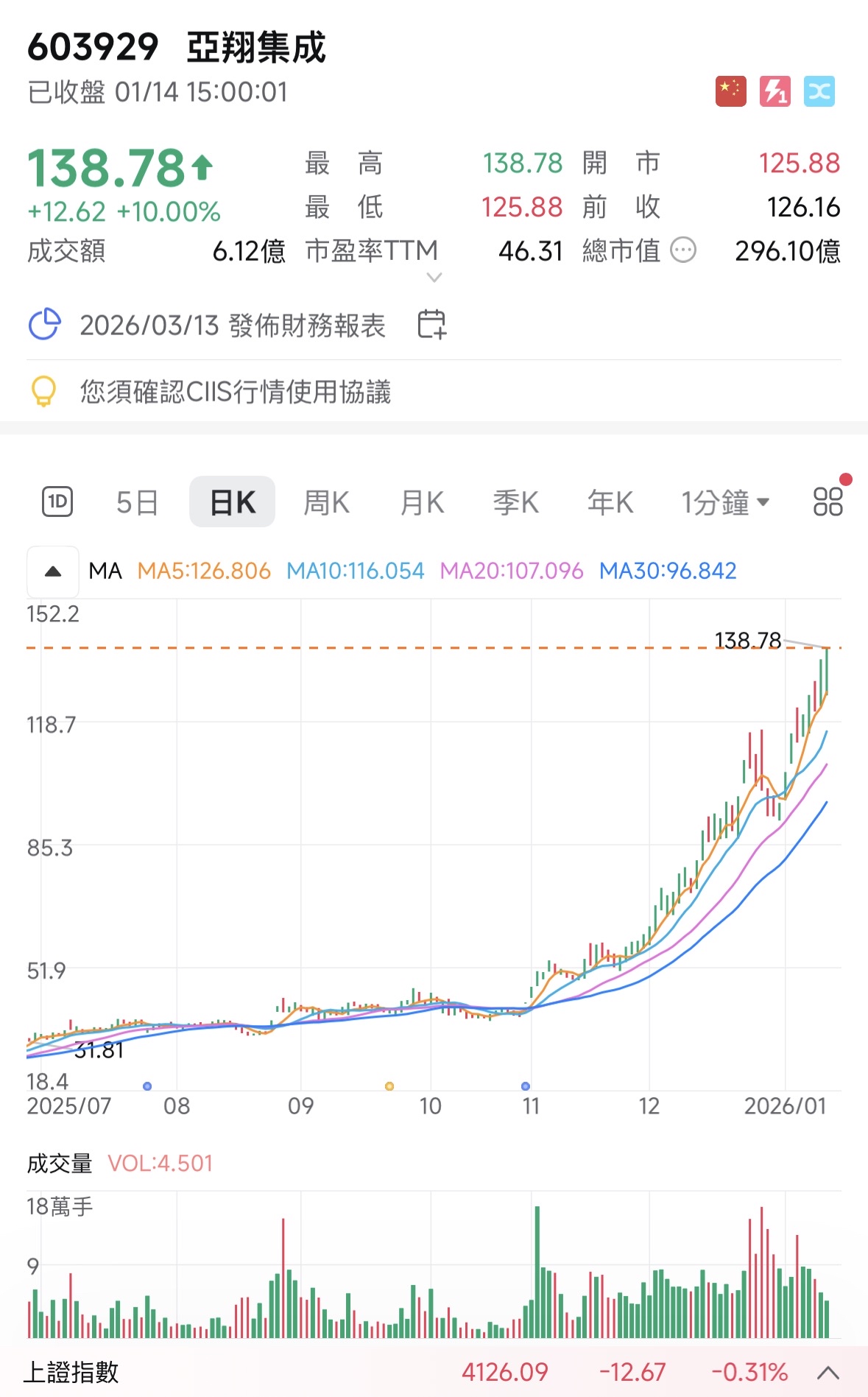The width and height of the screenshot is (868, 1397).
Task: Tap the red lightning Level 1 icon
Action: (x=775, y=91)
